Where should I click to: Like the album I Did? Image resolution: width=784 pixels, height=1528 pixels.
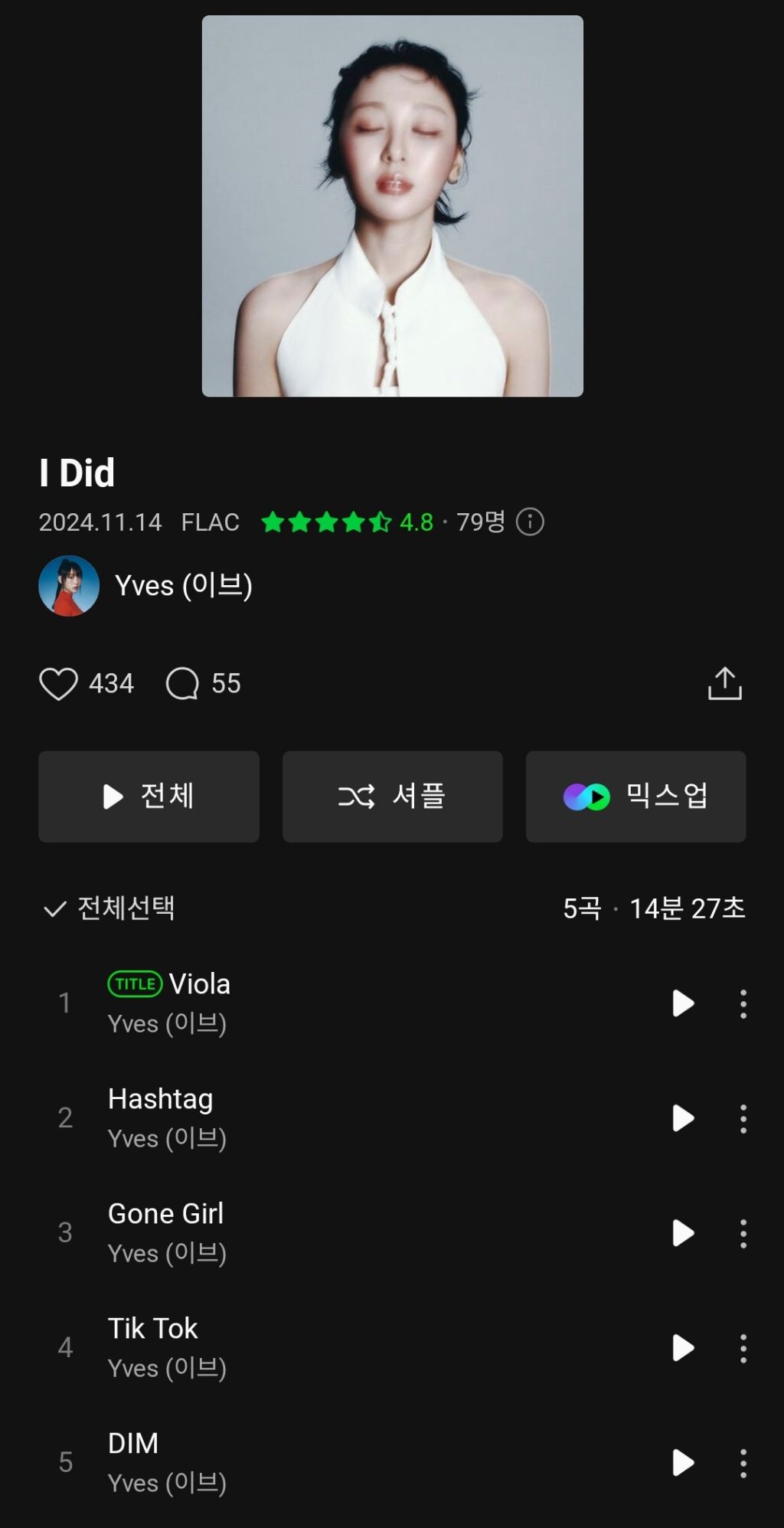coord(59,684)
